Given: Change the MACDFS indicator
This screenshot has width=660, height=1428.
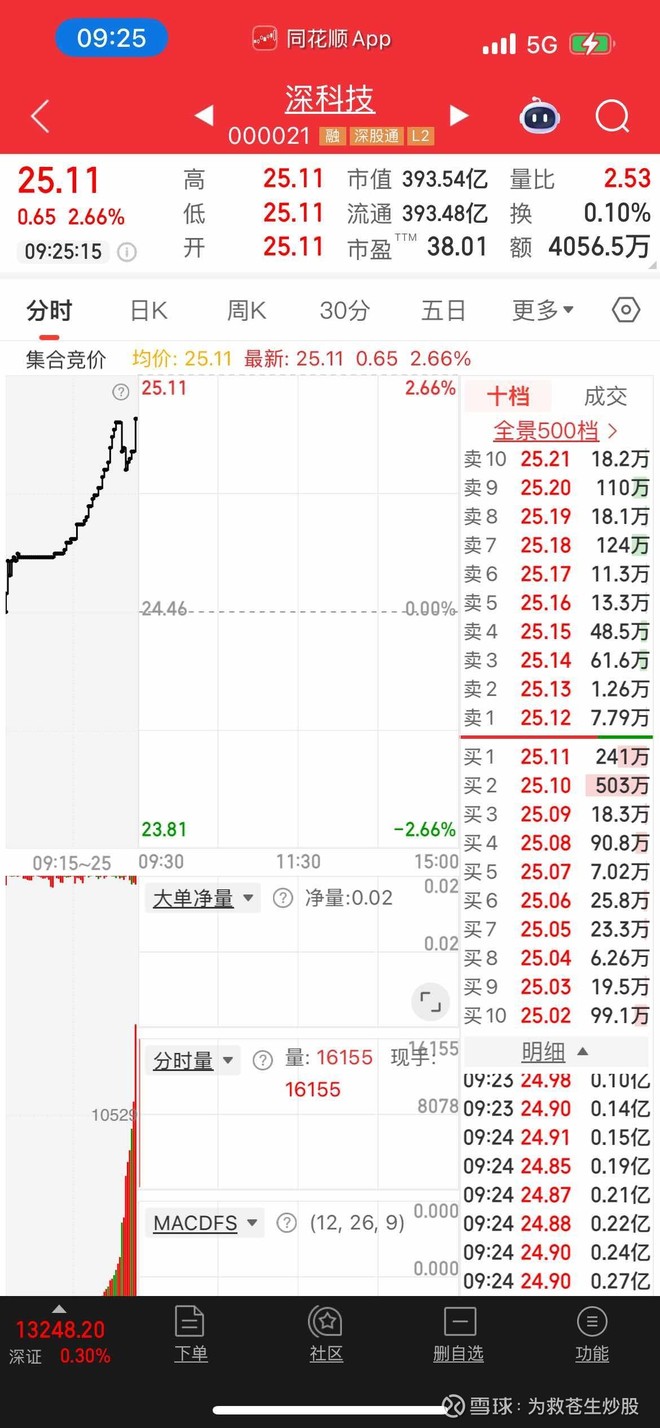Looking at the screenshot, I should [x=205, y=1223].
